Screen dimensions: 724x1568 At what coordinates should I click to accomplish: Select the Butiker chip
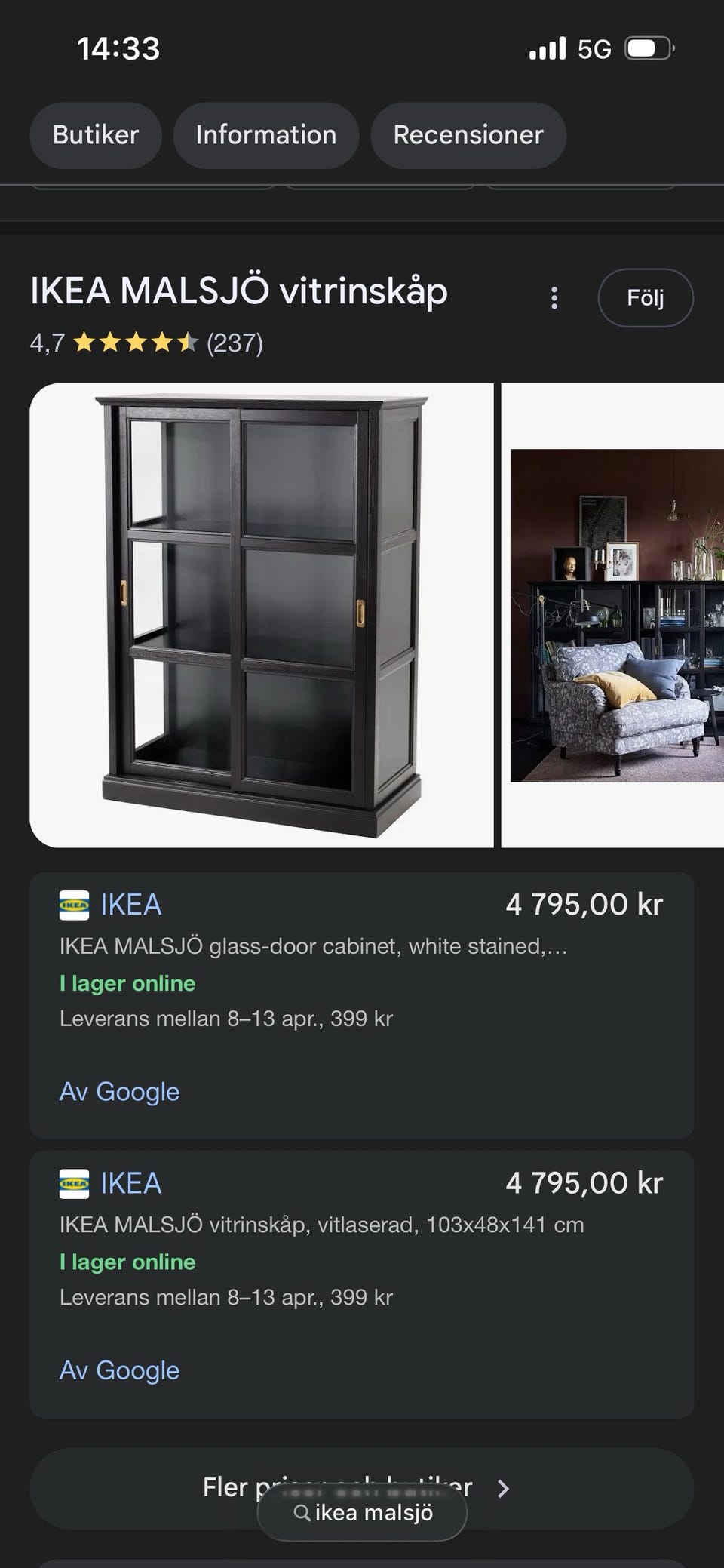tap(94, 135)
